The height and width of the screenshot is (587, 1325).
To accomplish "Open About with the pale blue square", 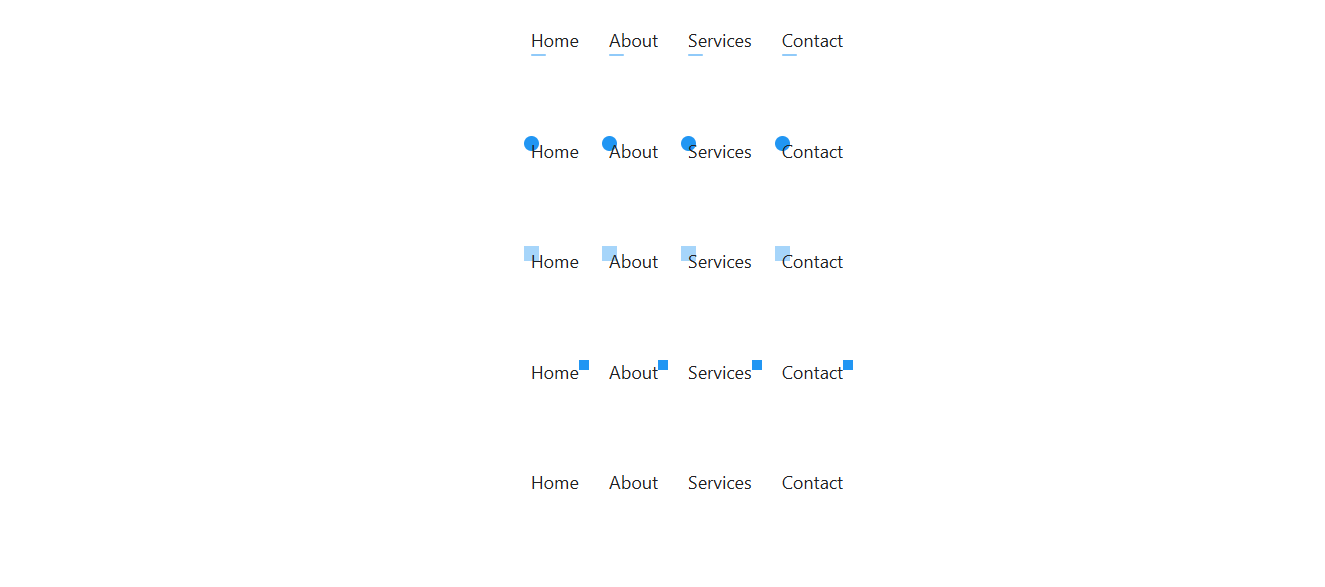I will (x=633, y=262).
